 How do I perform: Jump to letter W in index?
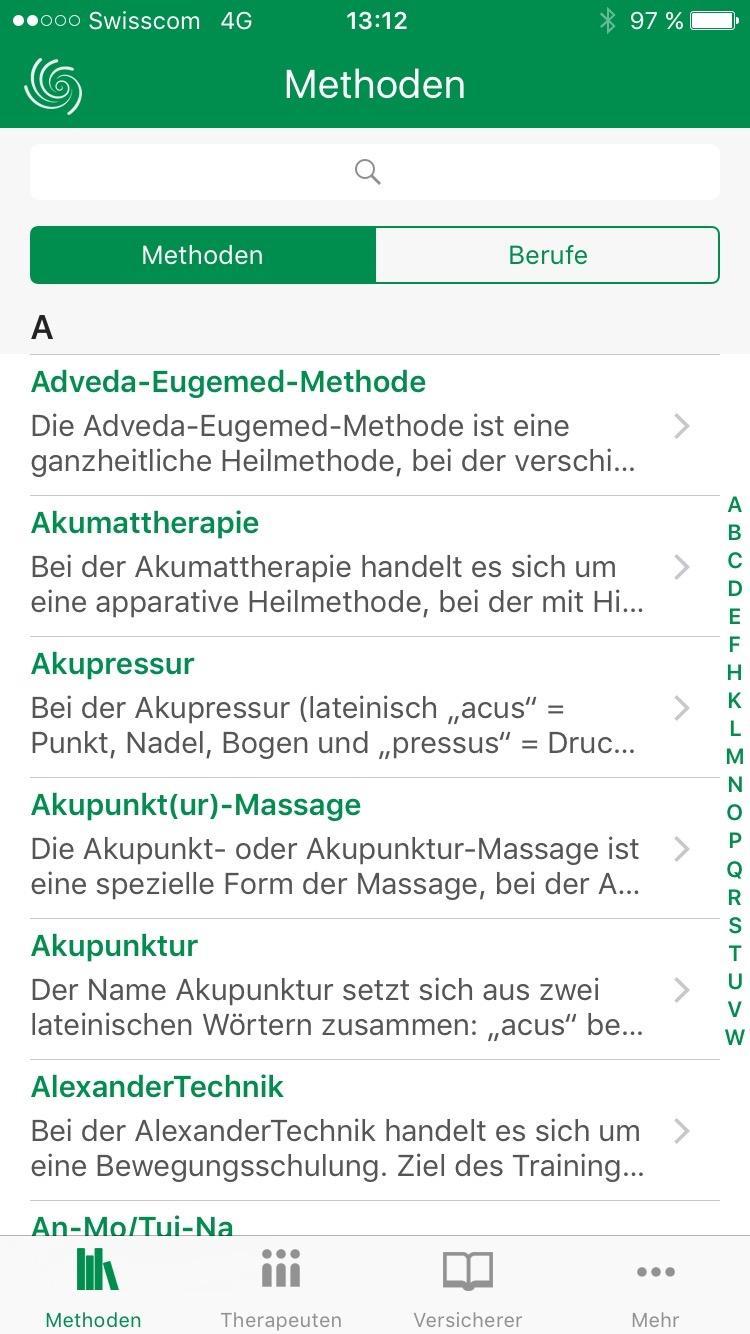click(735, 1037)
